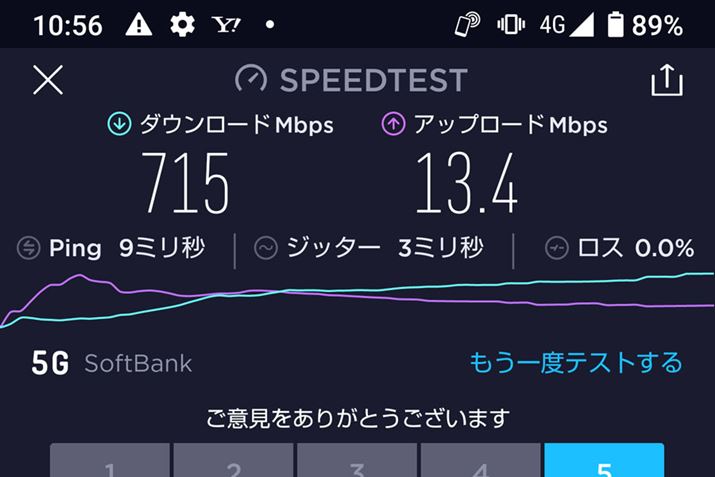Rate the experience 1
The width and height of the screenshot is (715, 477).
[109, 464]
